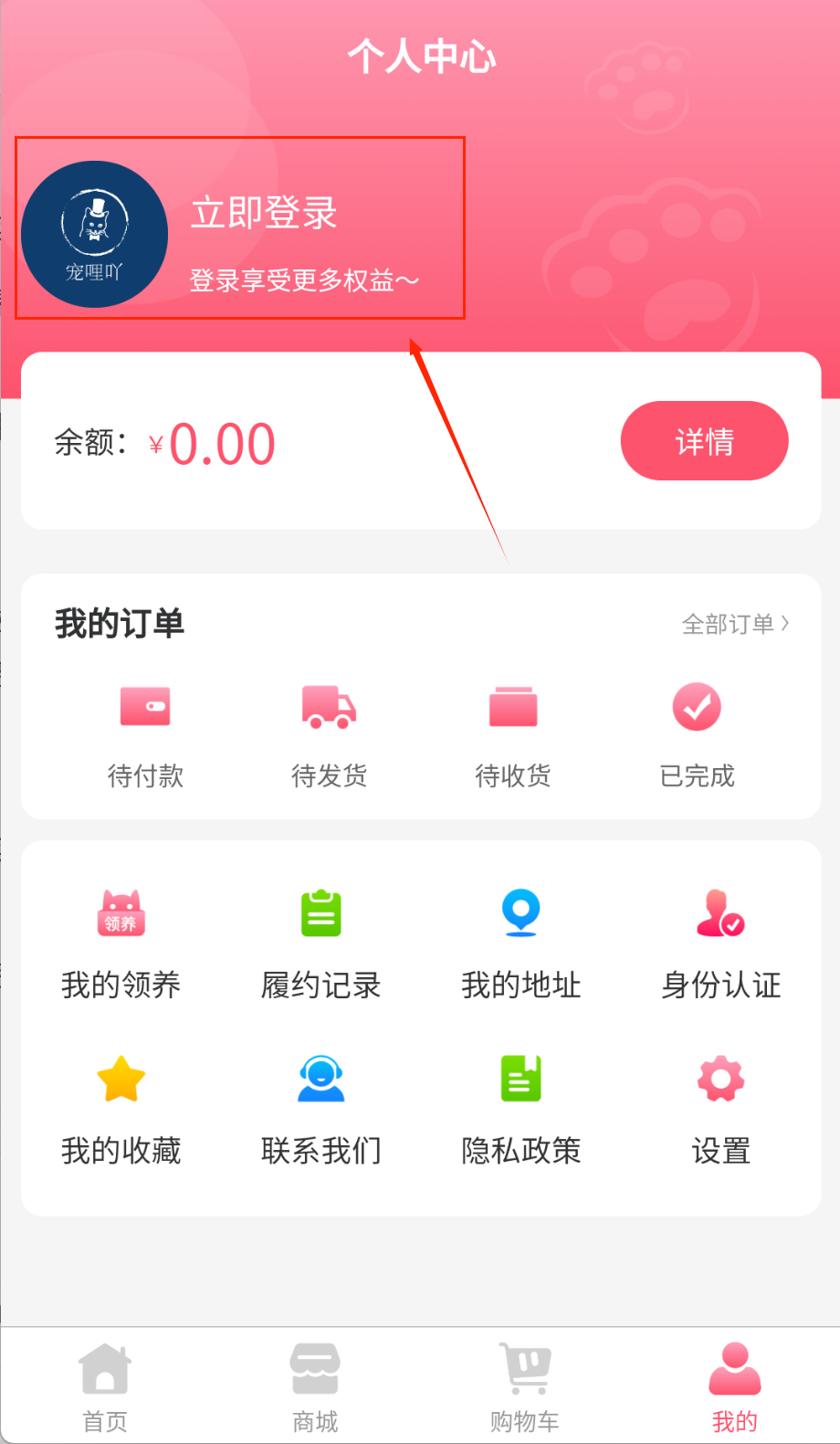
Task: Open 待发货 orders awaiting shipment
Action: (329, 733)
